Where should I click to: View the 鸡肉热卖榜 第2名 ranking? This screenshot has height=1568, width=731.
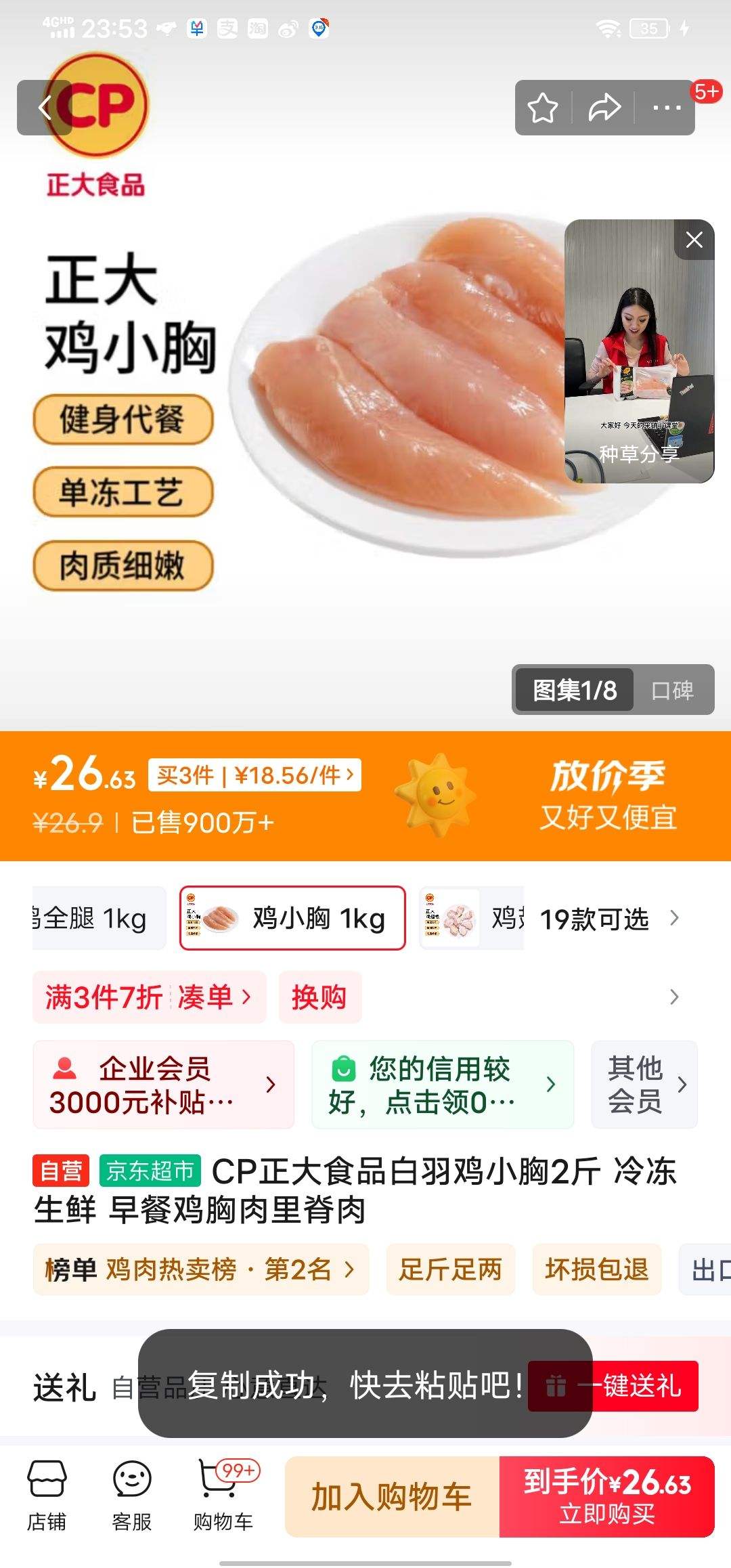(x=200, y=1269)
